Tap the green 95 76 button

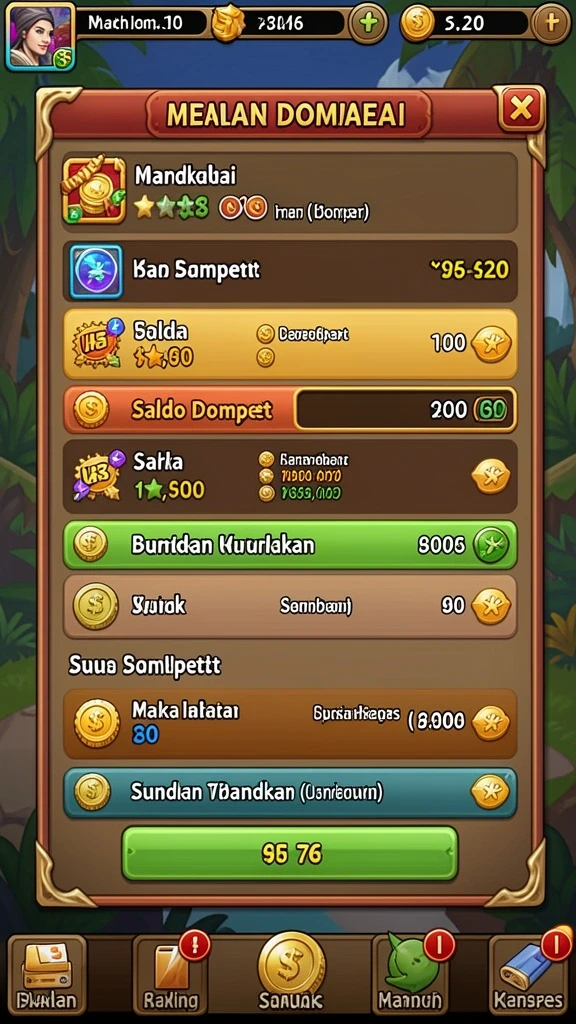click(290, 854)
